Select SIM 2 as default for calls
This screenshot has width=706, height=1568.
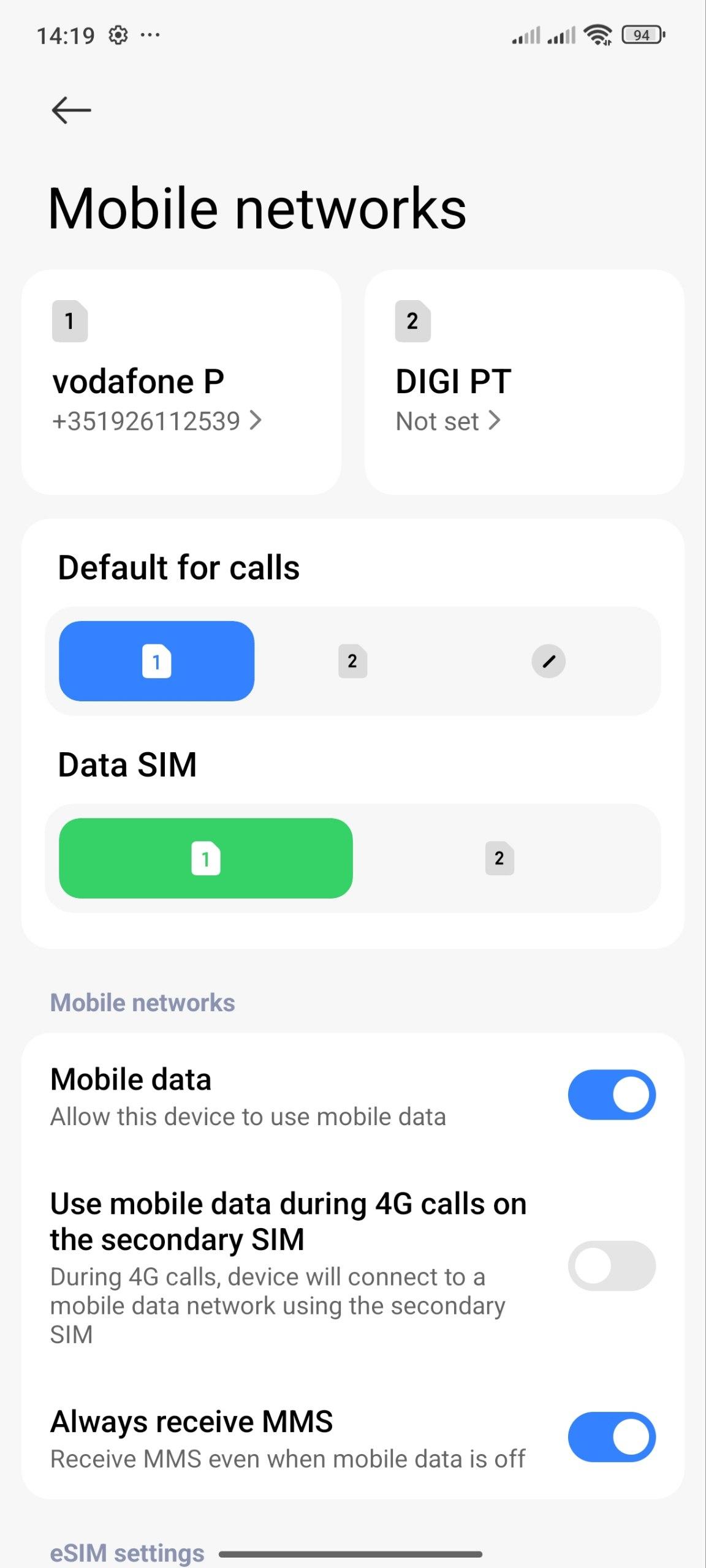pos(352,661)
